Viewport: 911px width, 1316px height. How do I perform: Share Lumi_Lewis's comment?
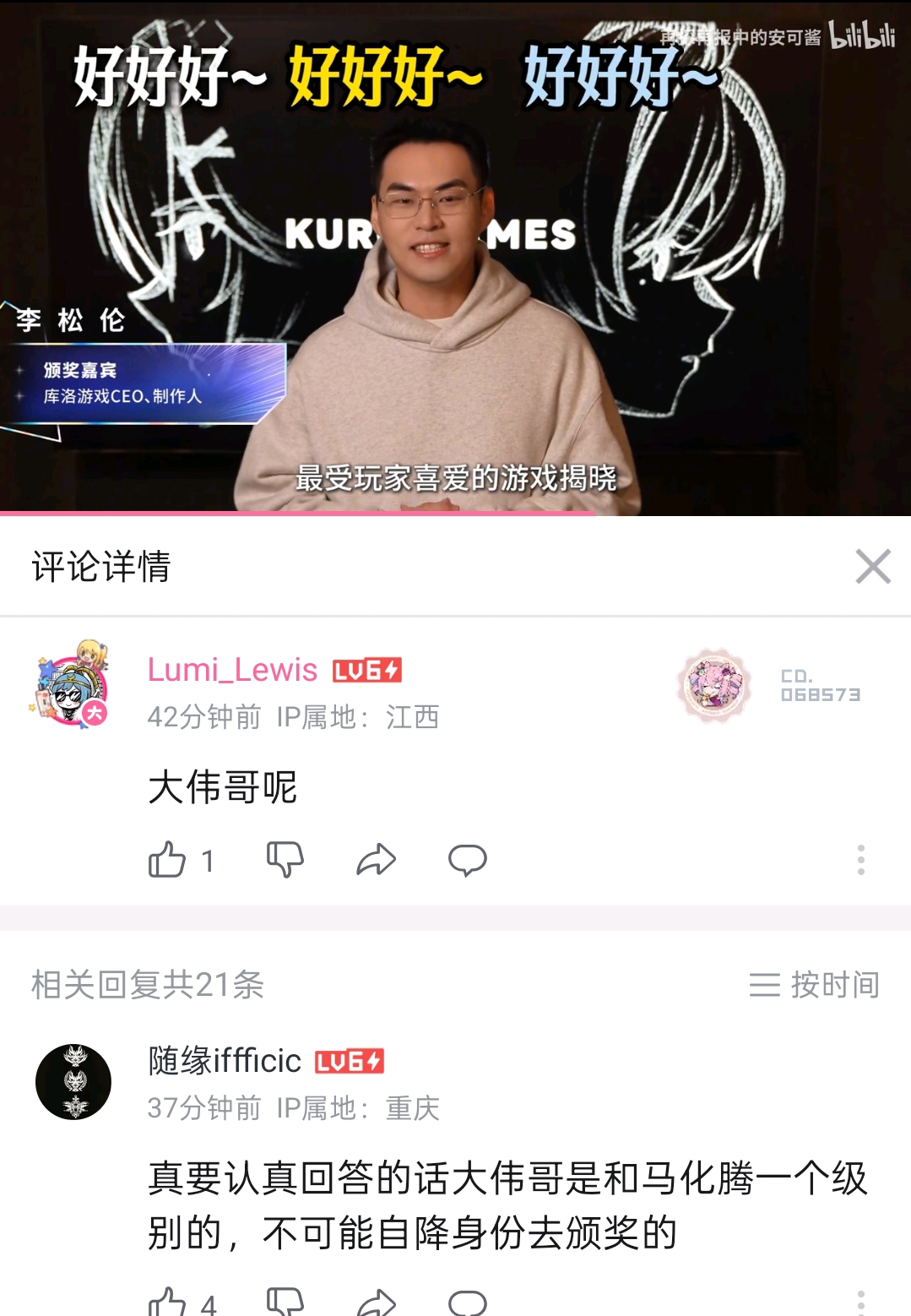pyautogui.click(x=376, y=860)
